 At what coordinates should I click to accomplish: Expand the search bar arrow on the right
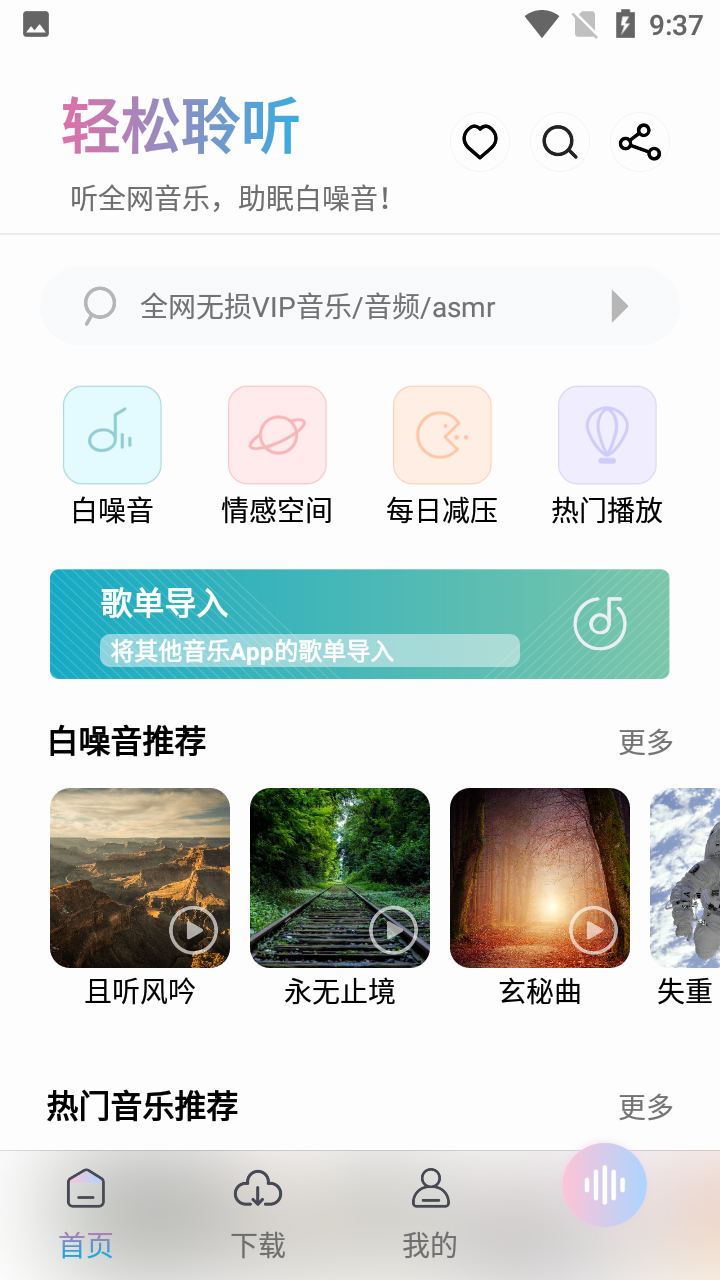click(x=620, y=306)
